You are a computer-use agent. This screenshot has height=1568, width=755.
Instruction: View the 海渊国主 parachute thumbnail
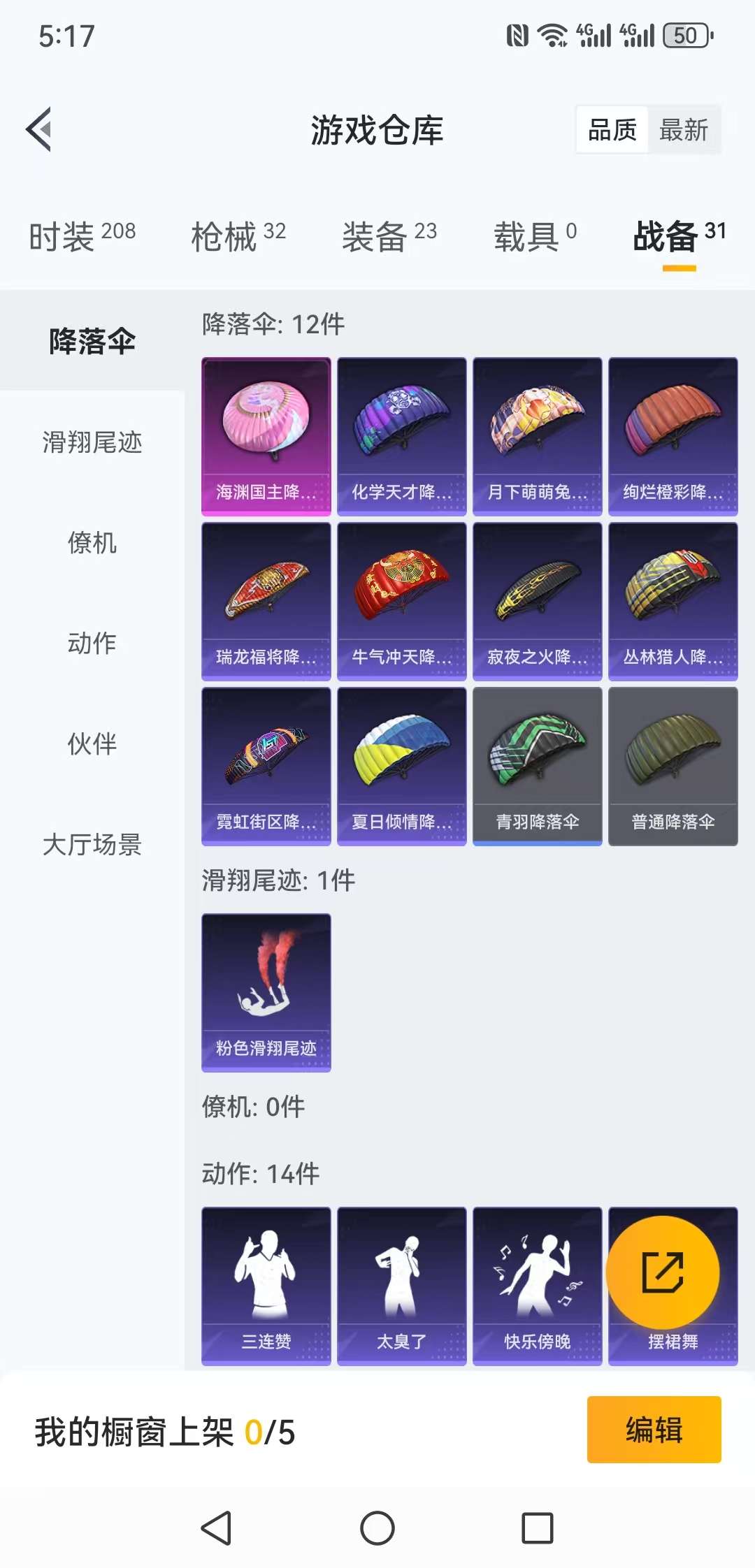pos(266,433)
